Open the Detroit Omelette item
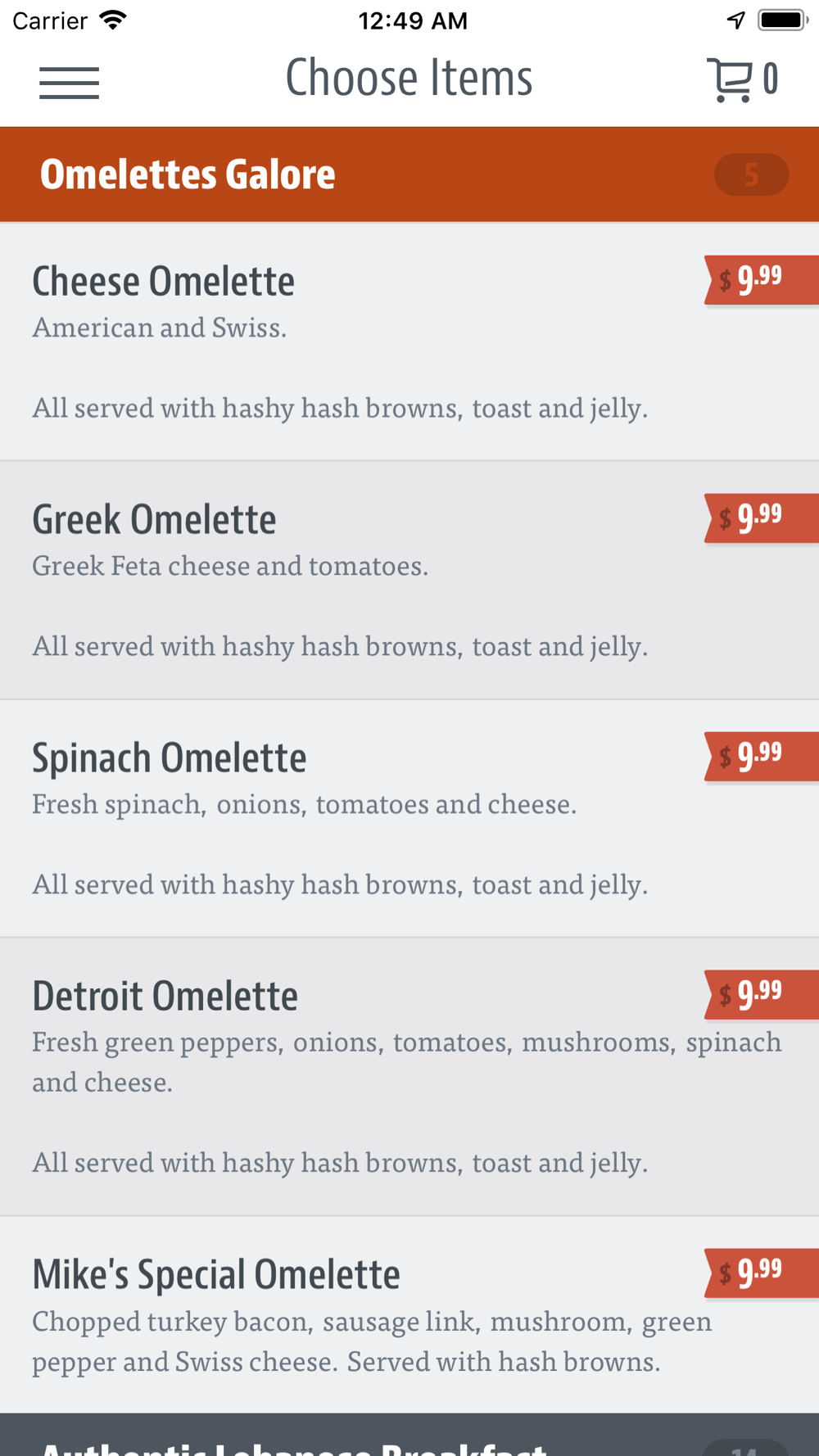 (409, 1077)
